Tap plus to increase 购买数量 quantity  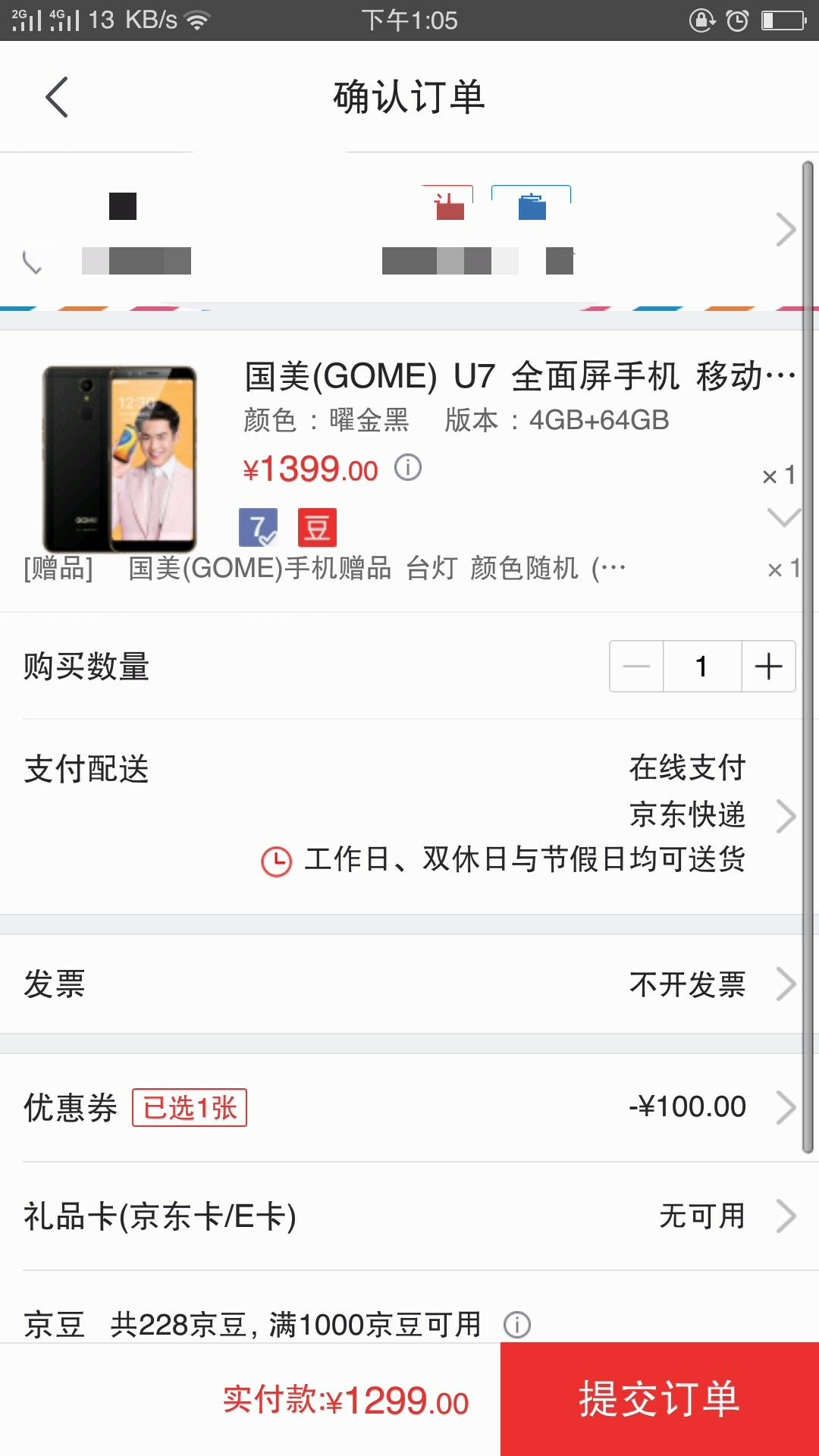coord(767,666)
